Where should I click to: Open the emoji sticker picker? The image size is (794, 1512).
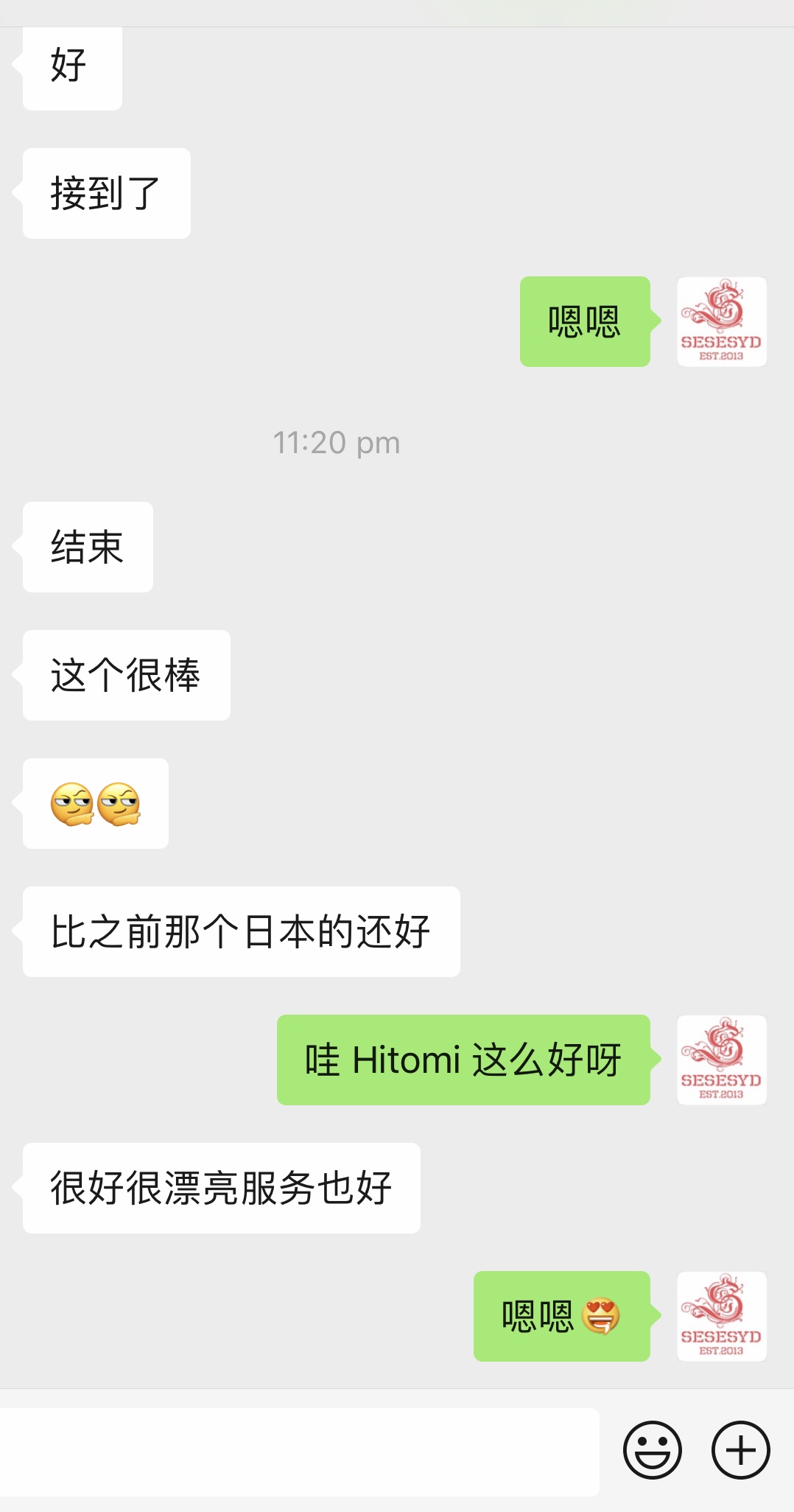[x=653, y=1450]
